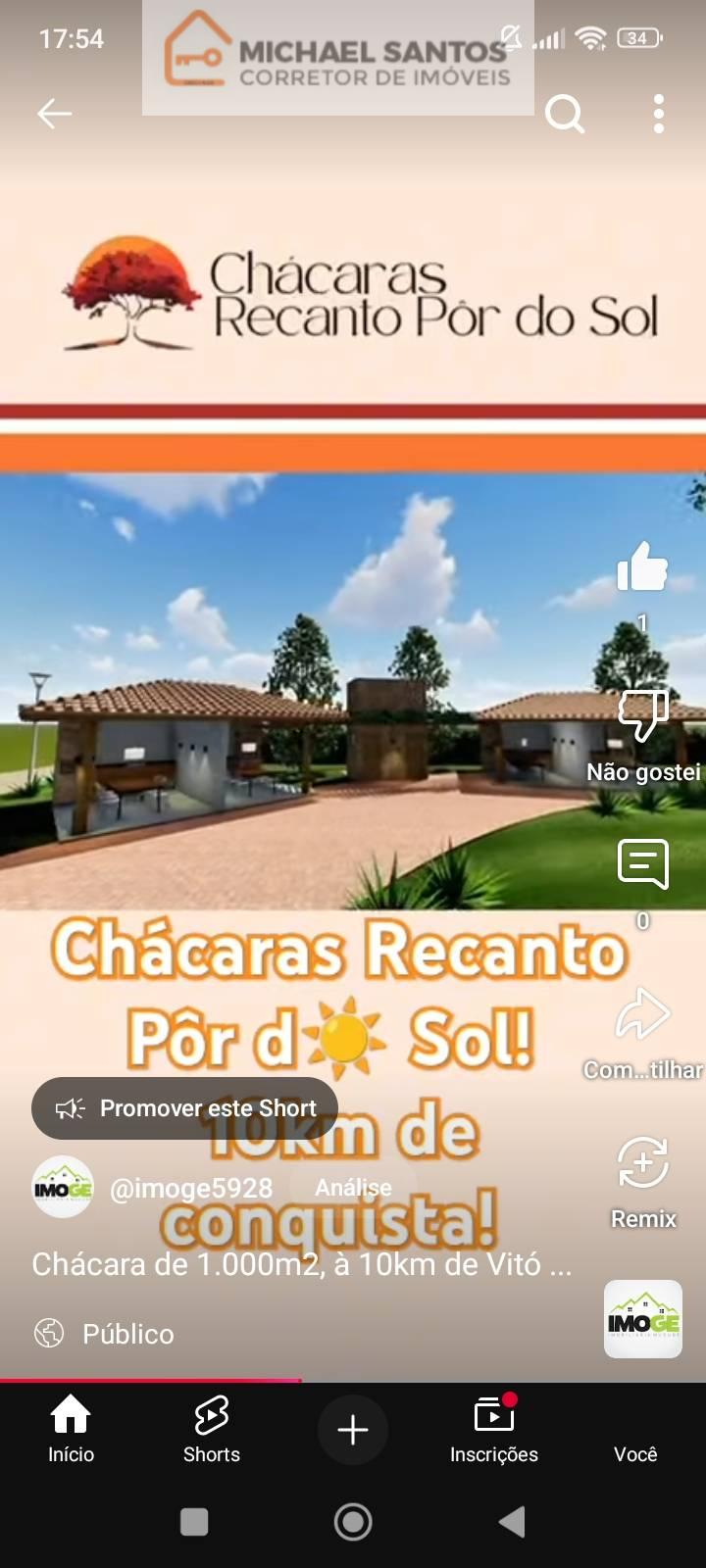Screen dimensions: 706x1568
Task: Open Público visibility settings
Action: pyautogui.click(x=103, y=1333)
